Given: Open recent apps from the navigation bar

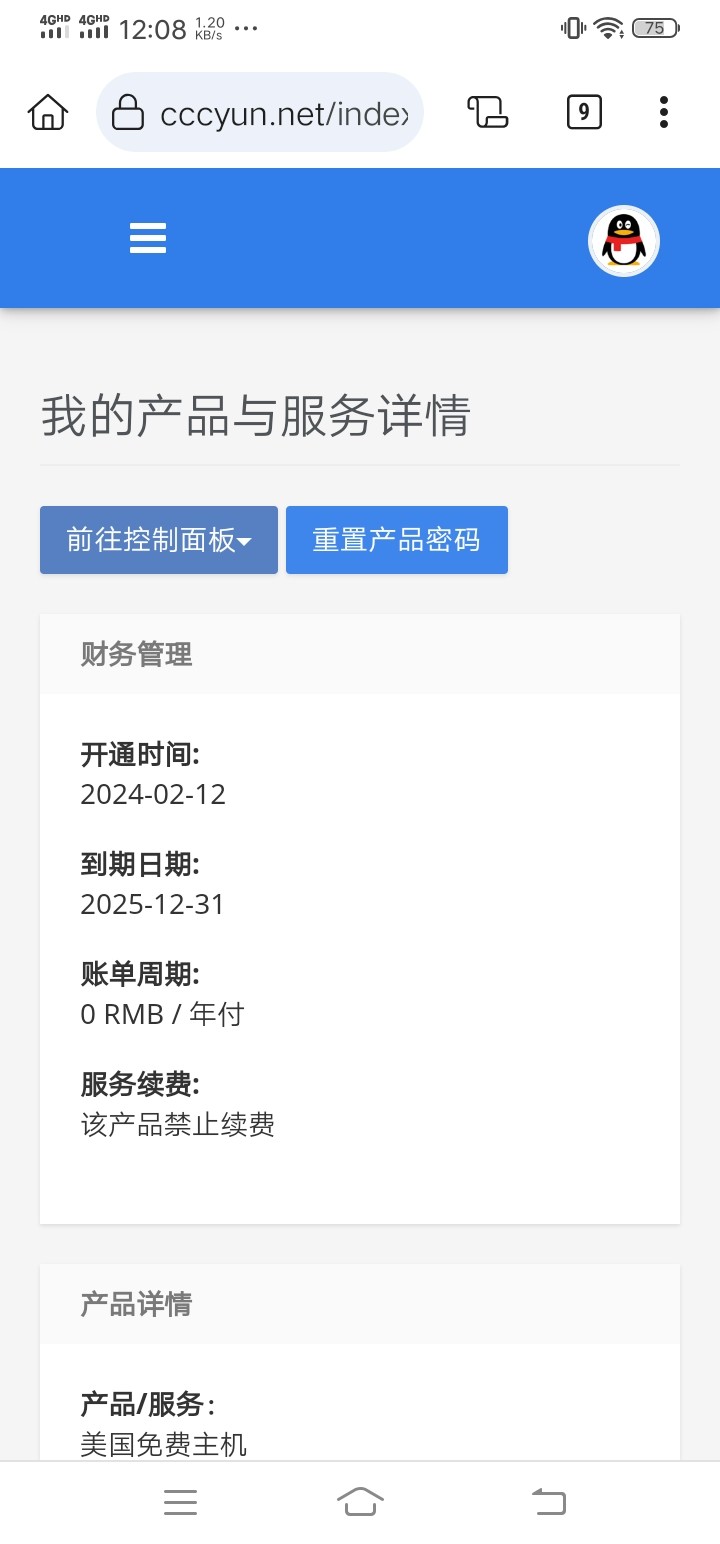Looking at the screenshot, I should pyautogui.click(x=180, y=1501).
